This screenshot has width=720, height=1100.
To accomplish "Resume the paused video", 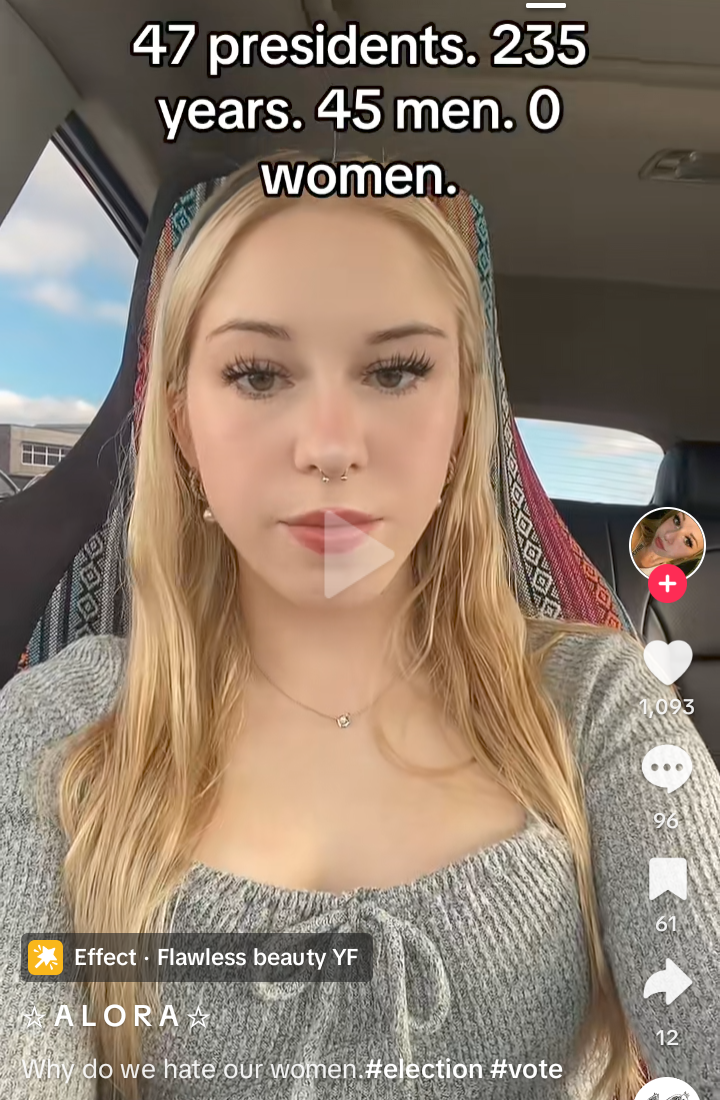I will tap(358, 557).
